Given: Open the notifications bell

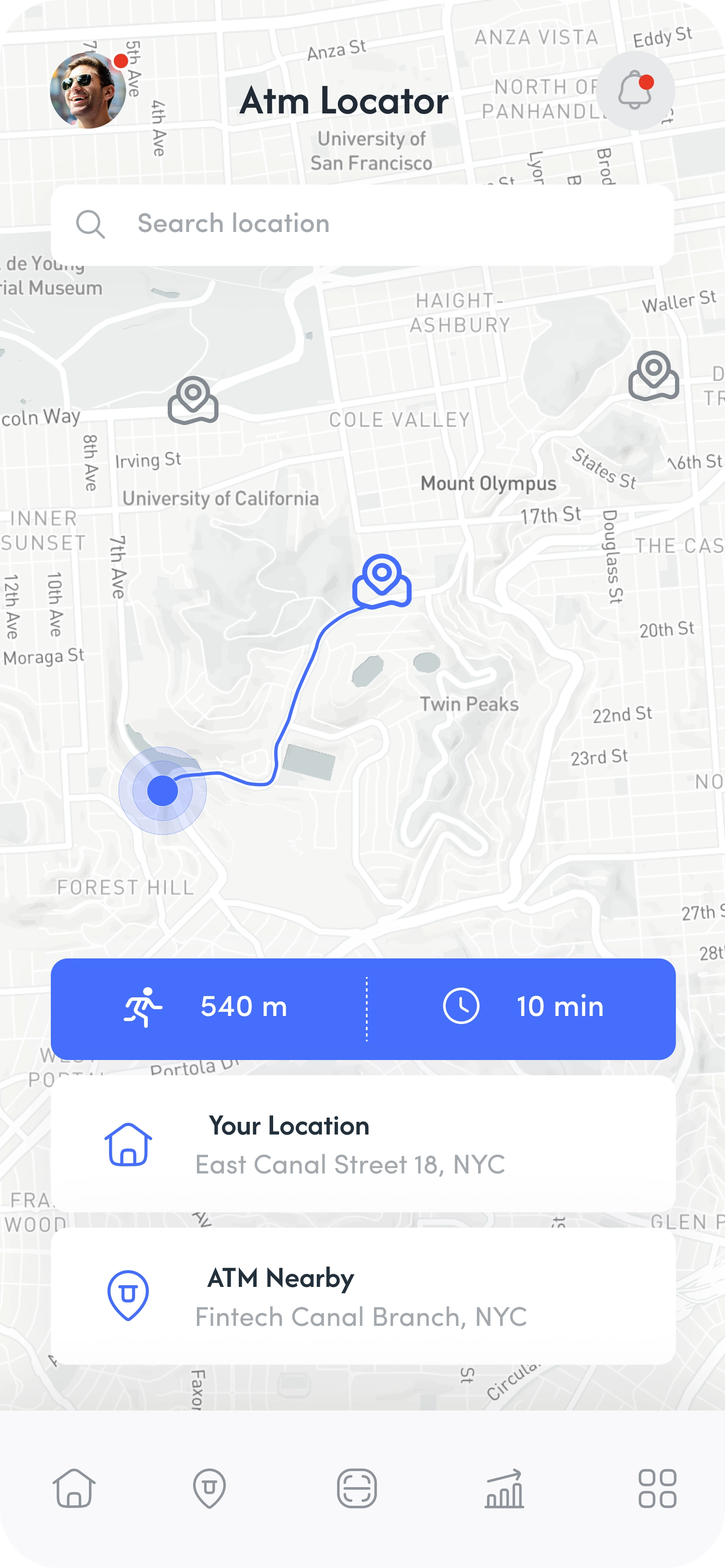Looking at the screenshot, I should coord(635,90).
